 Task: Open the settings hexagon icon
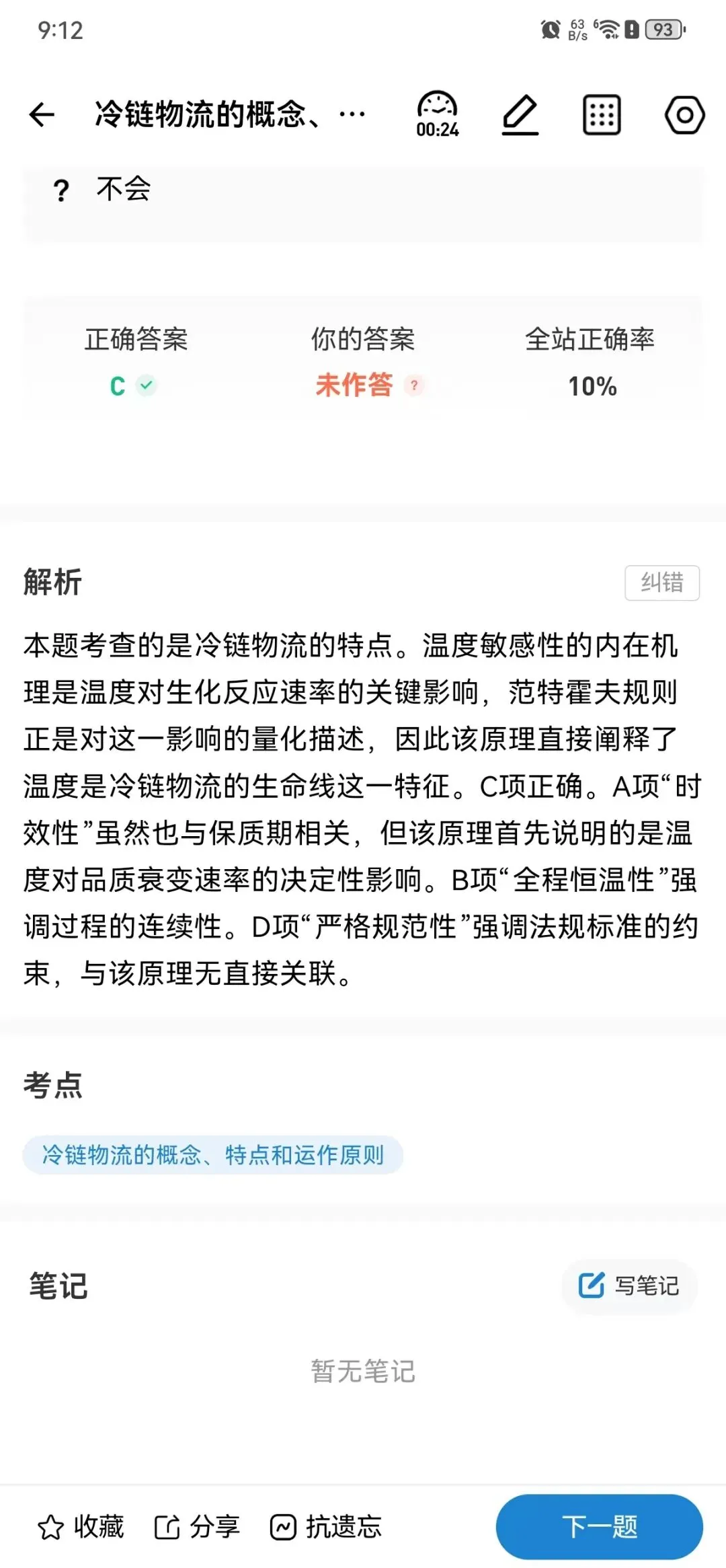[x=684, y=115]
